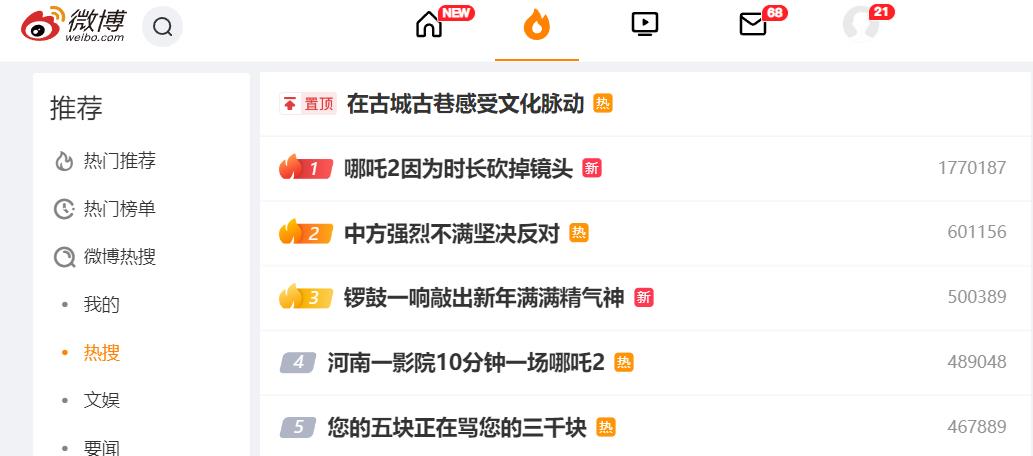Select the 要闻 category in sidebar
This screenshot has width=1033, height=456.
101,447
